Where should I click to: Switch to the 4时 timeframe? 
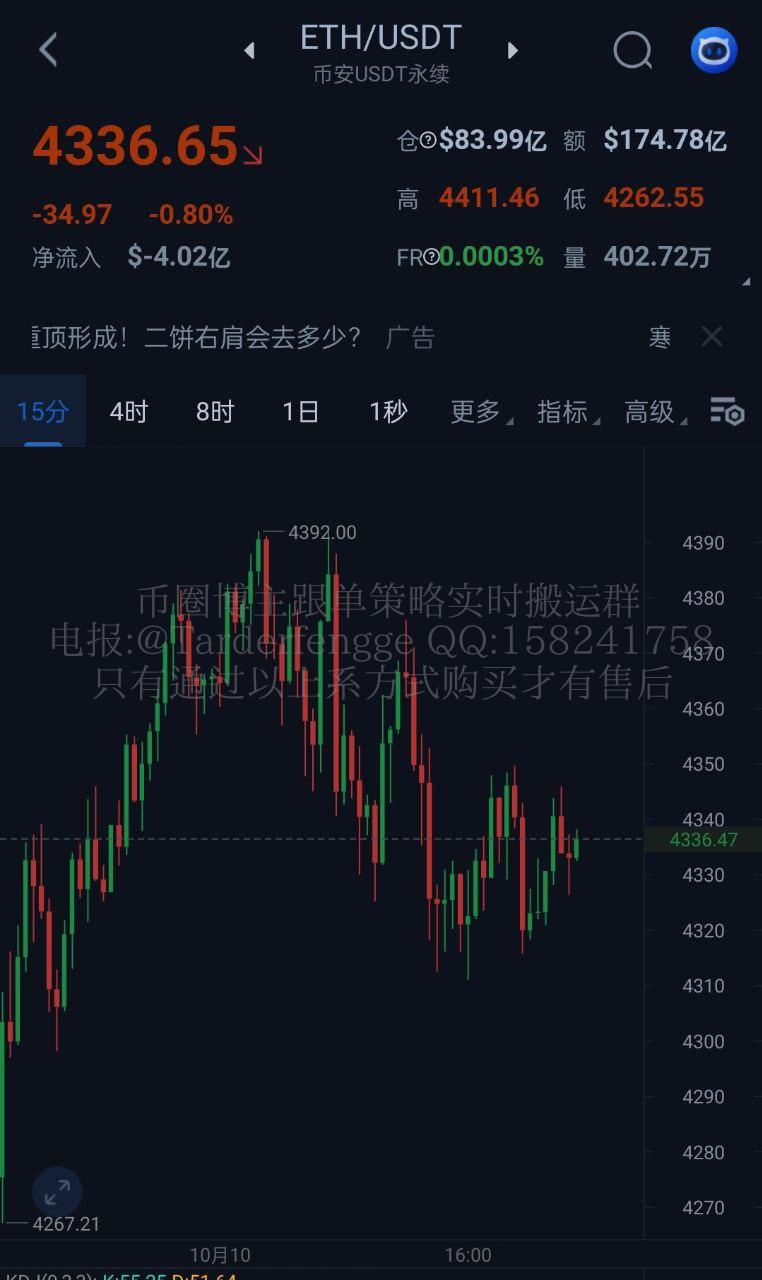(x=128, y=411)
